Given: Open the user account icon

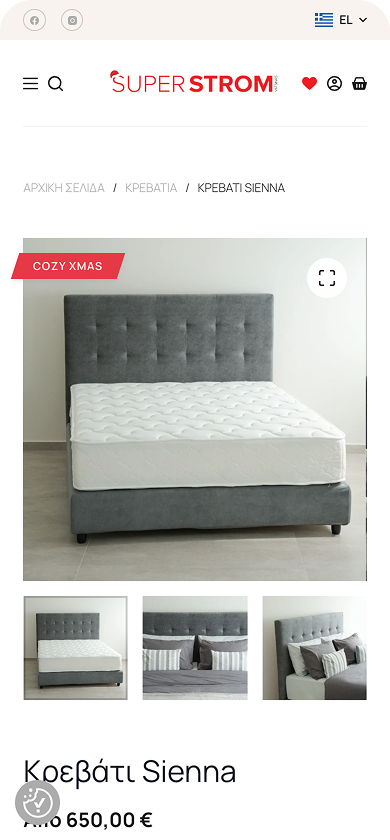Looking at the screenshot, I should [334, 84].
